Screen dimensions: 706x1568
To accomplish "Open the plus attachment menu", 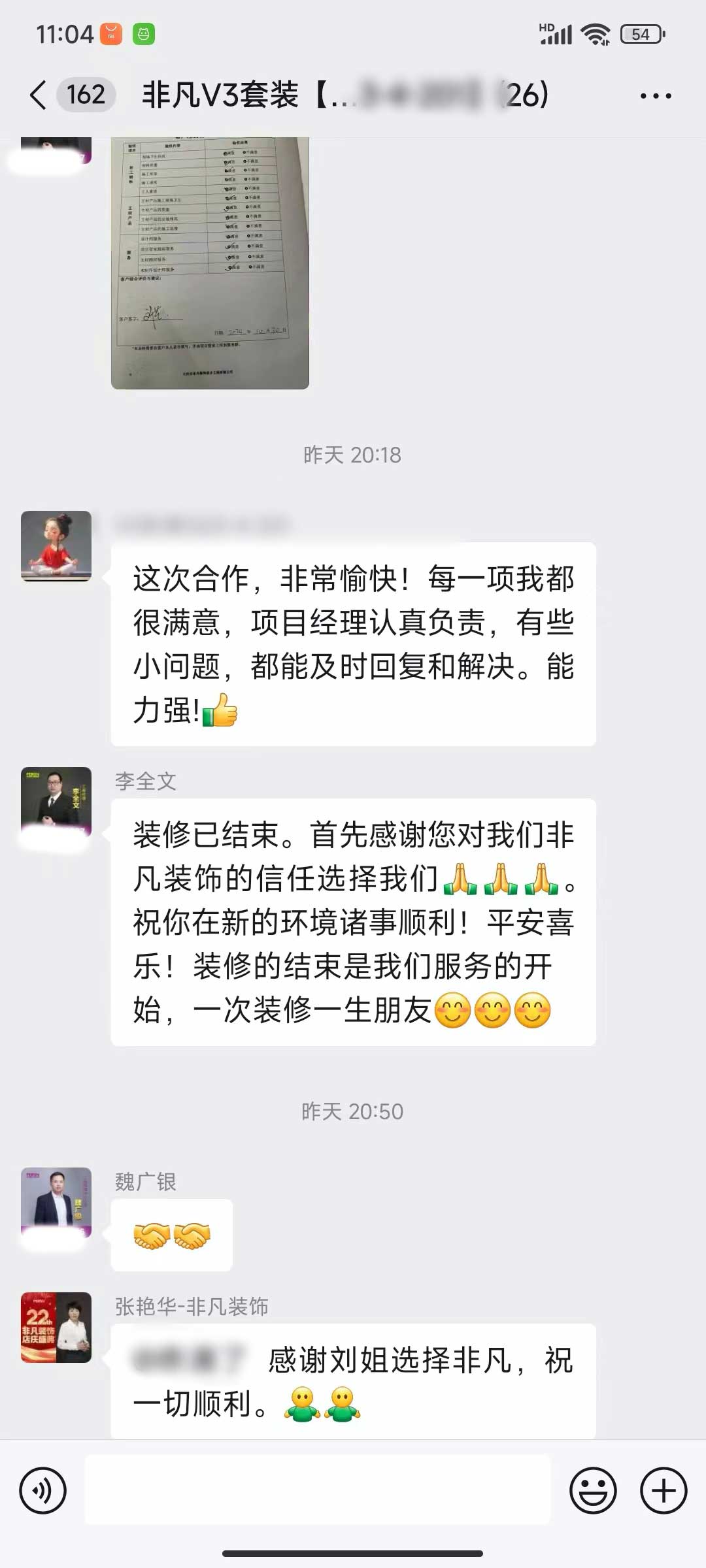I will (663, 1491).
